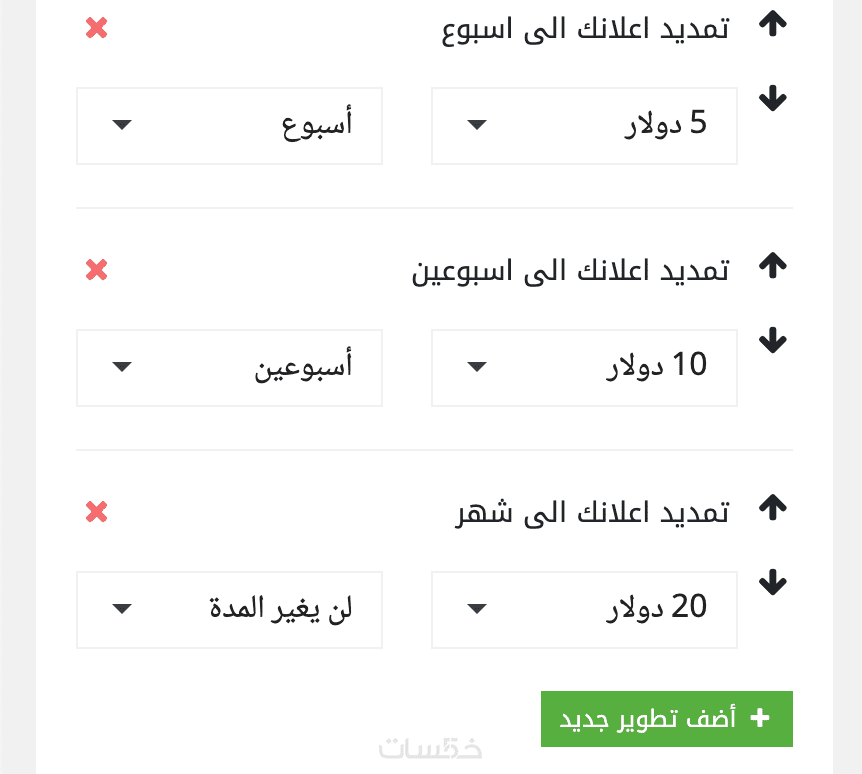Open the 'لن يغير المدة' duration dropdown
The height and width of the screenshot is (774, 862).
coord(229,609)
